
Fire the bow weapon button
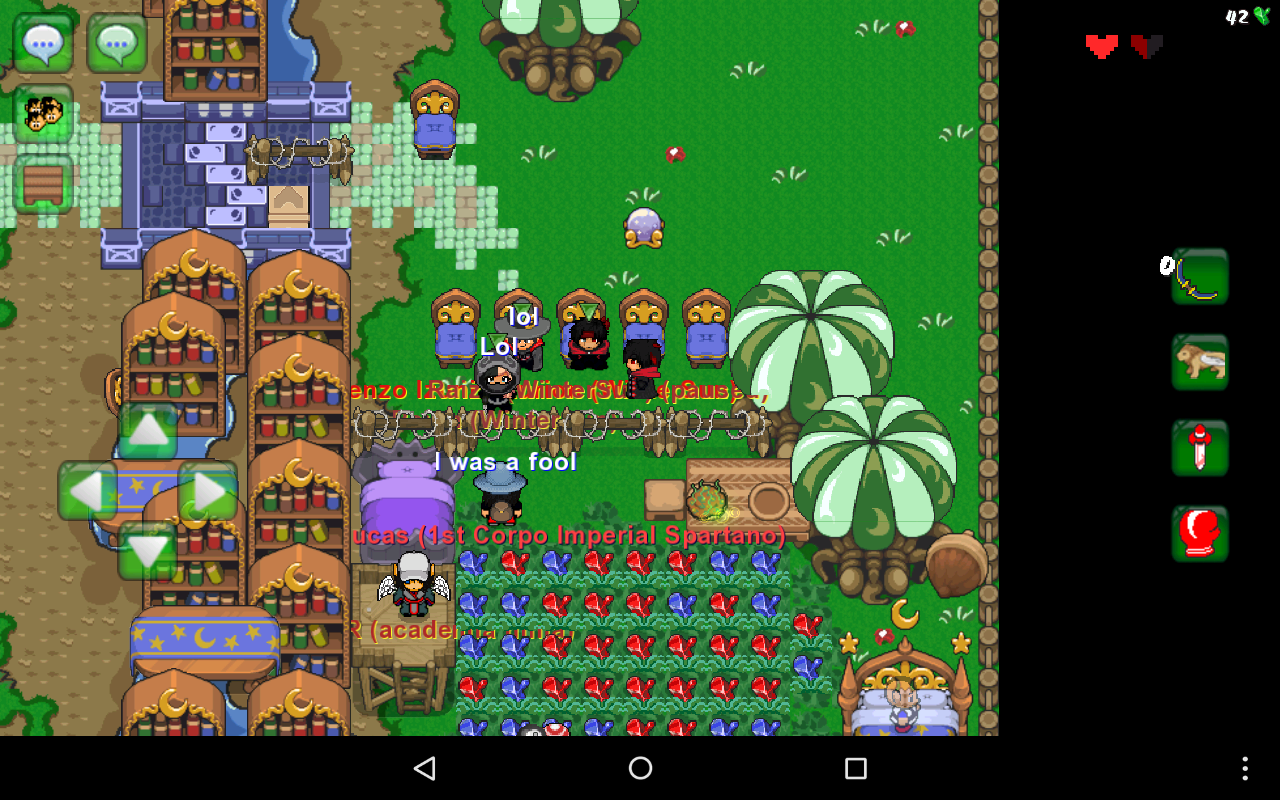pyautogui.click(x=1200, y=277)
